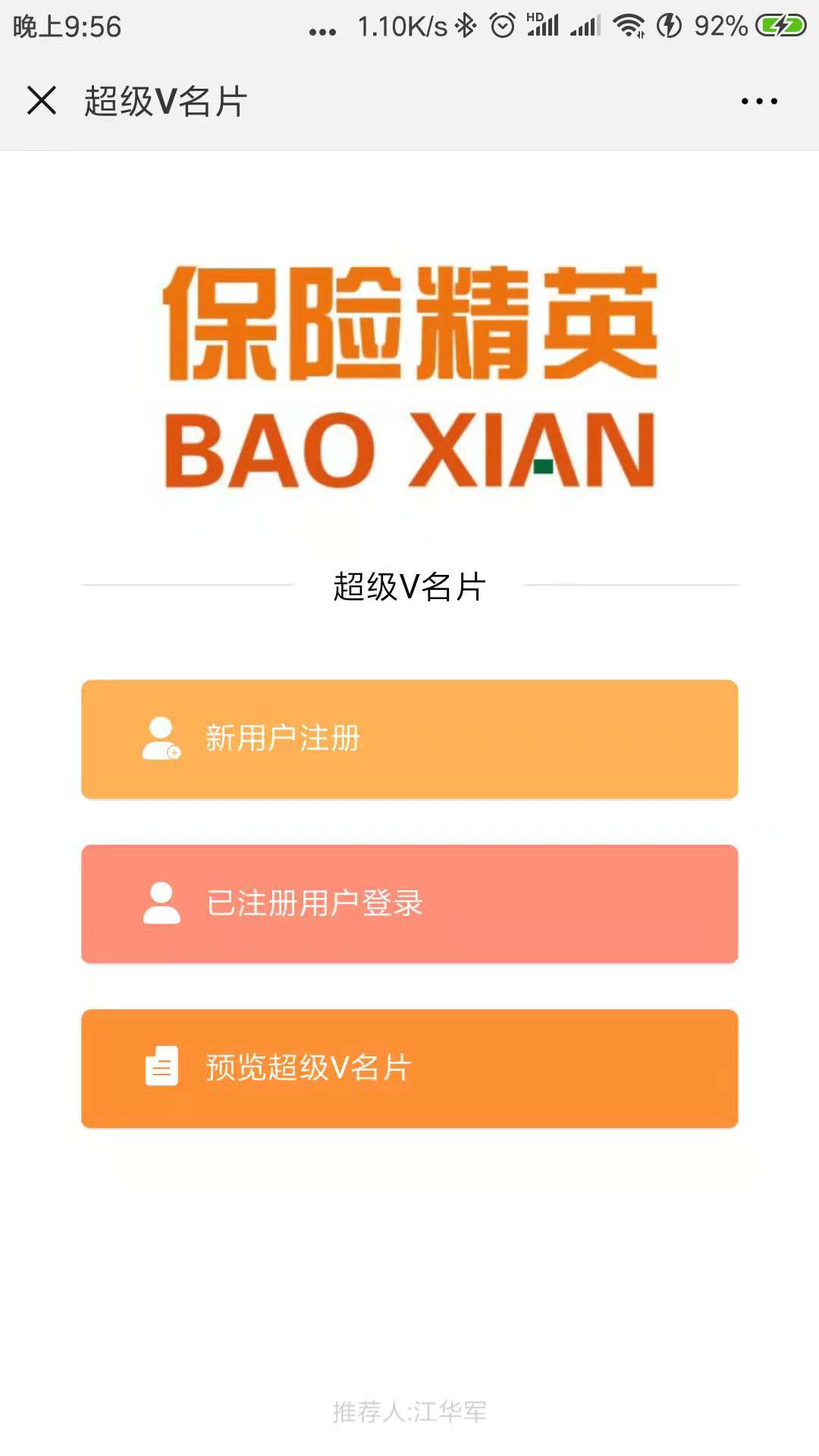The width and height of the screenshot is (819, 1456).
Task: Select 已注册用户登录 to log in
Action: pos(409,903)
